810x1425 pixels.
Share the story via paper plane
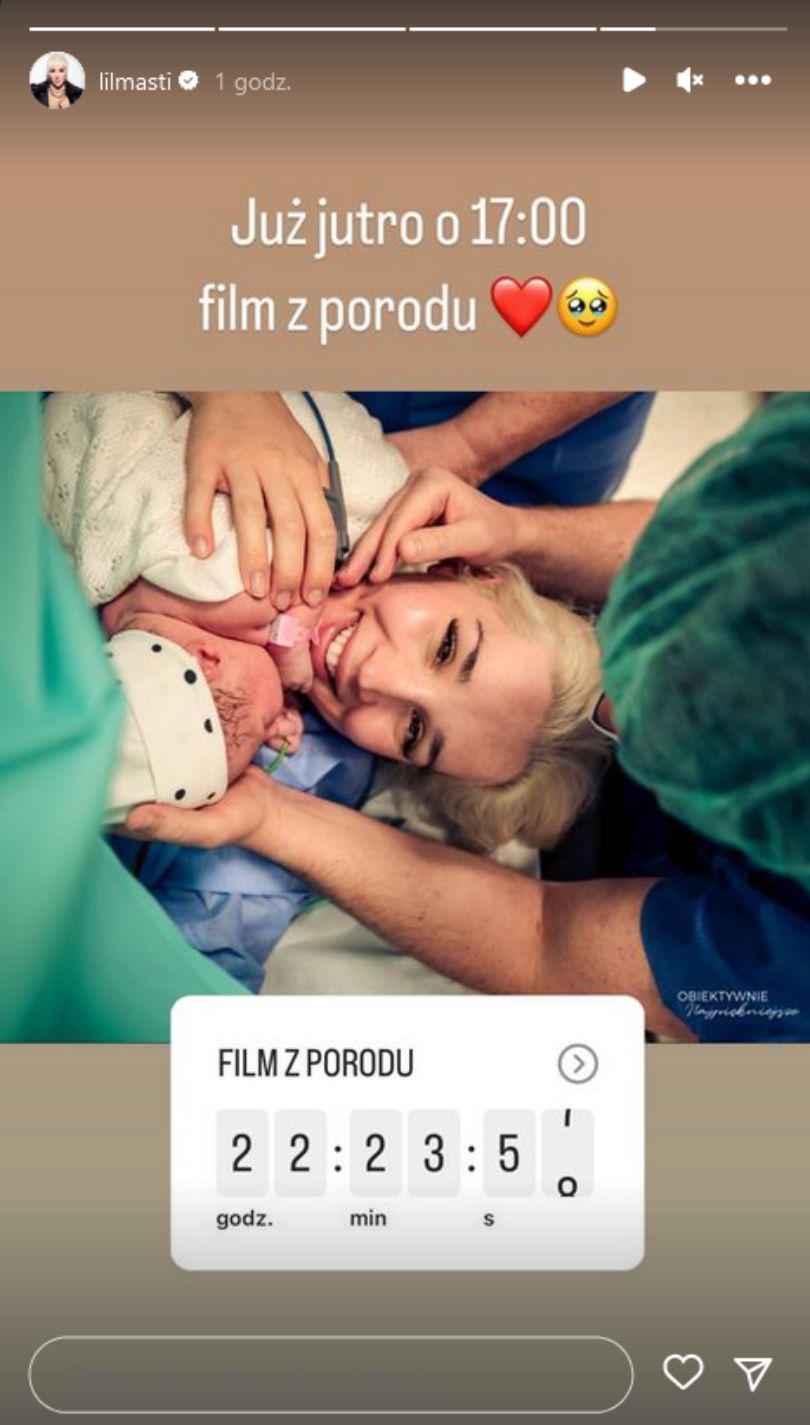753,1372
